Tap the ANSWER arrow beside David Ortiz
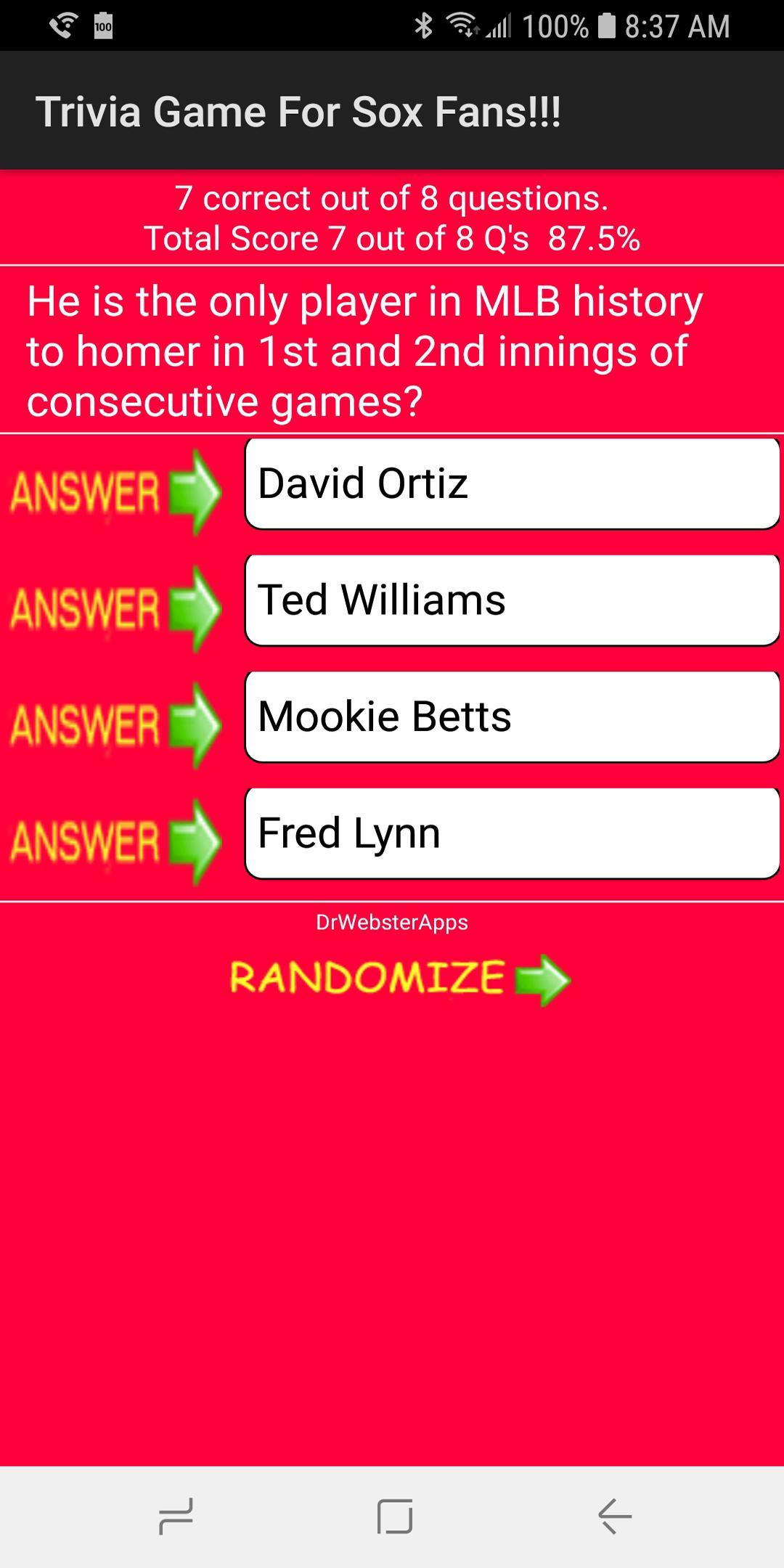 pyautogui.click(x=115, y=491)
